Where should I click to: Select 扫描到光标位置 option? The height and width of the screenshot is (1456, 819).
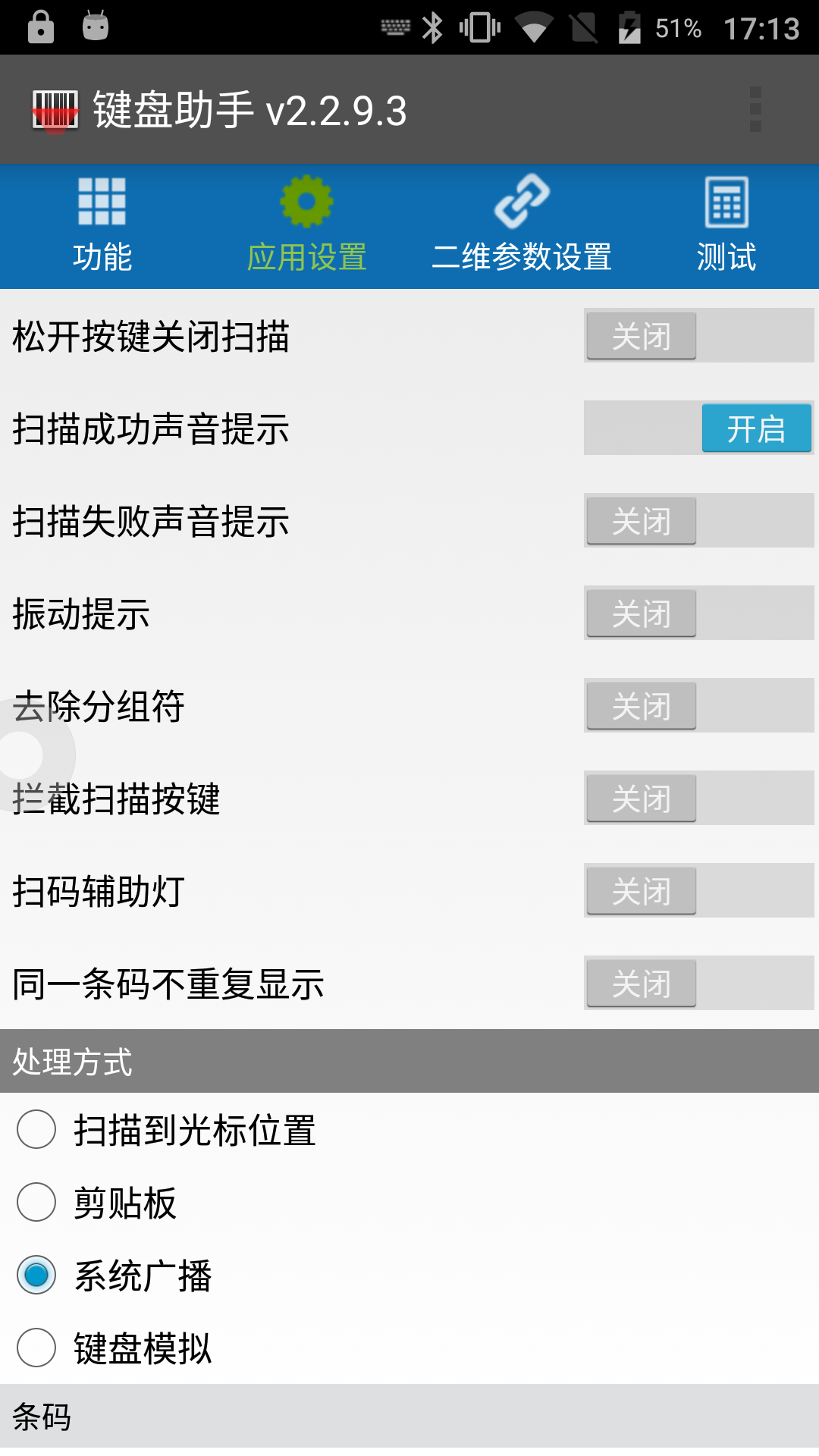click(x=36, y=1130)
